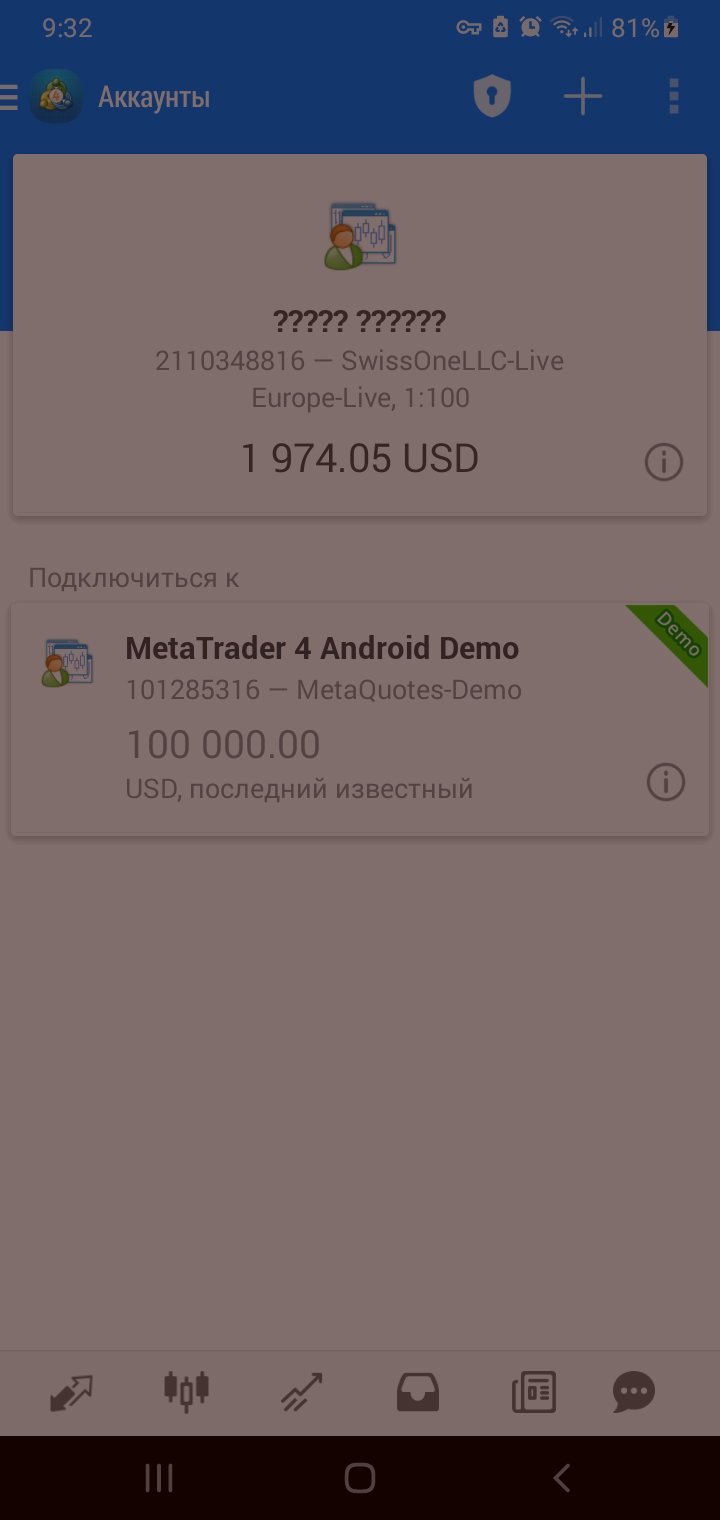This screenshot has width=720, height=1520.
Task: Open the trade trend-line tab
Action: click(x=302, y=1392)
